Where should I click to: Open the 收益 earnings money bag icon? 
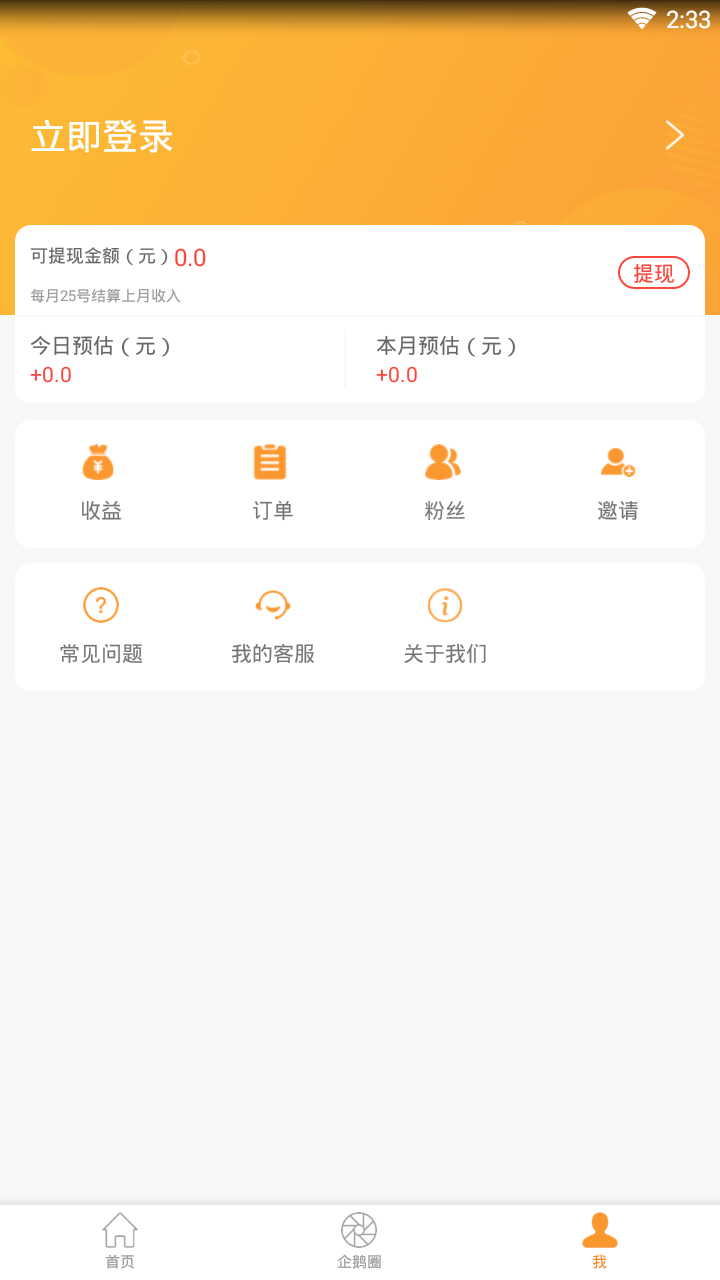pyautogui.click(x=98, y=463)
